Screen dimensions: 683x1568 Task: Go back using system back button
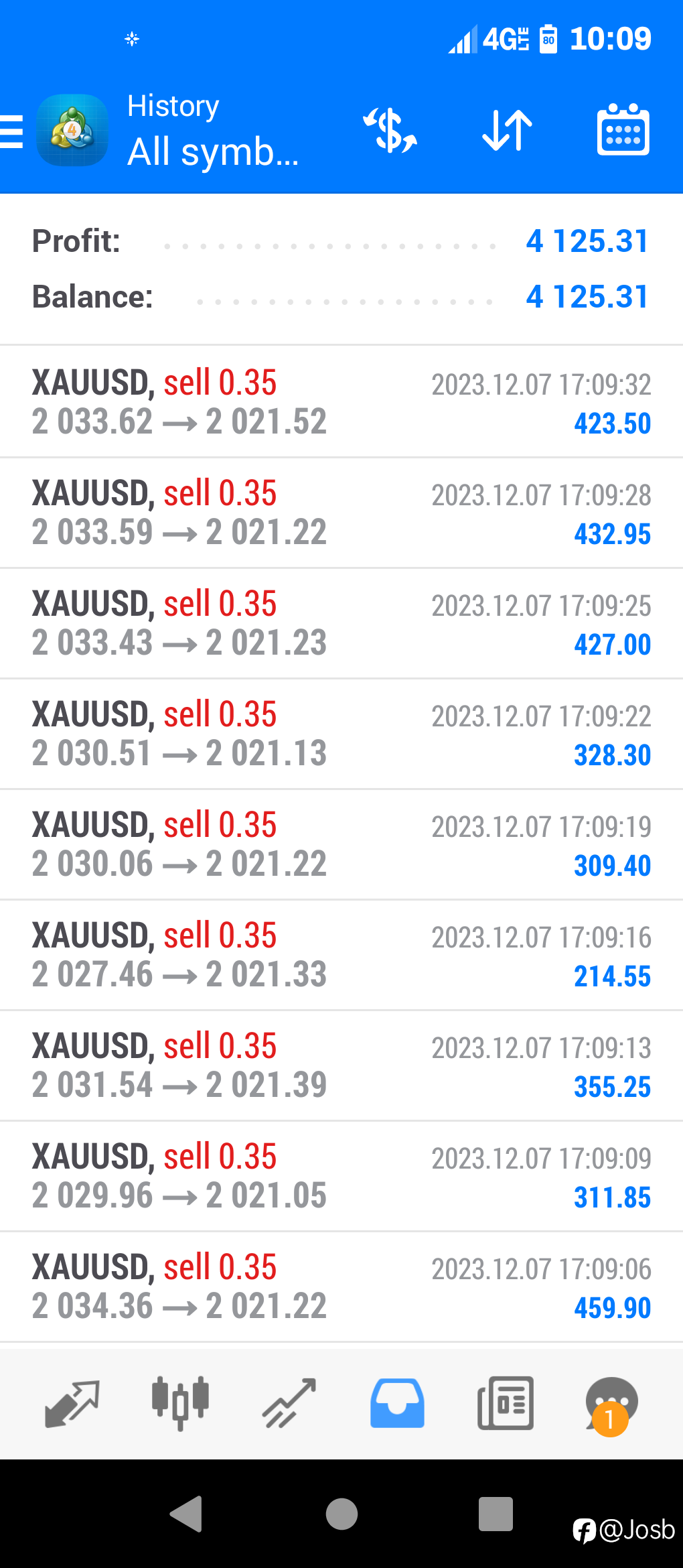point(186,1514)
